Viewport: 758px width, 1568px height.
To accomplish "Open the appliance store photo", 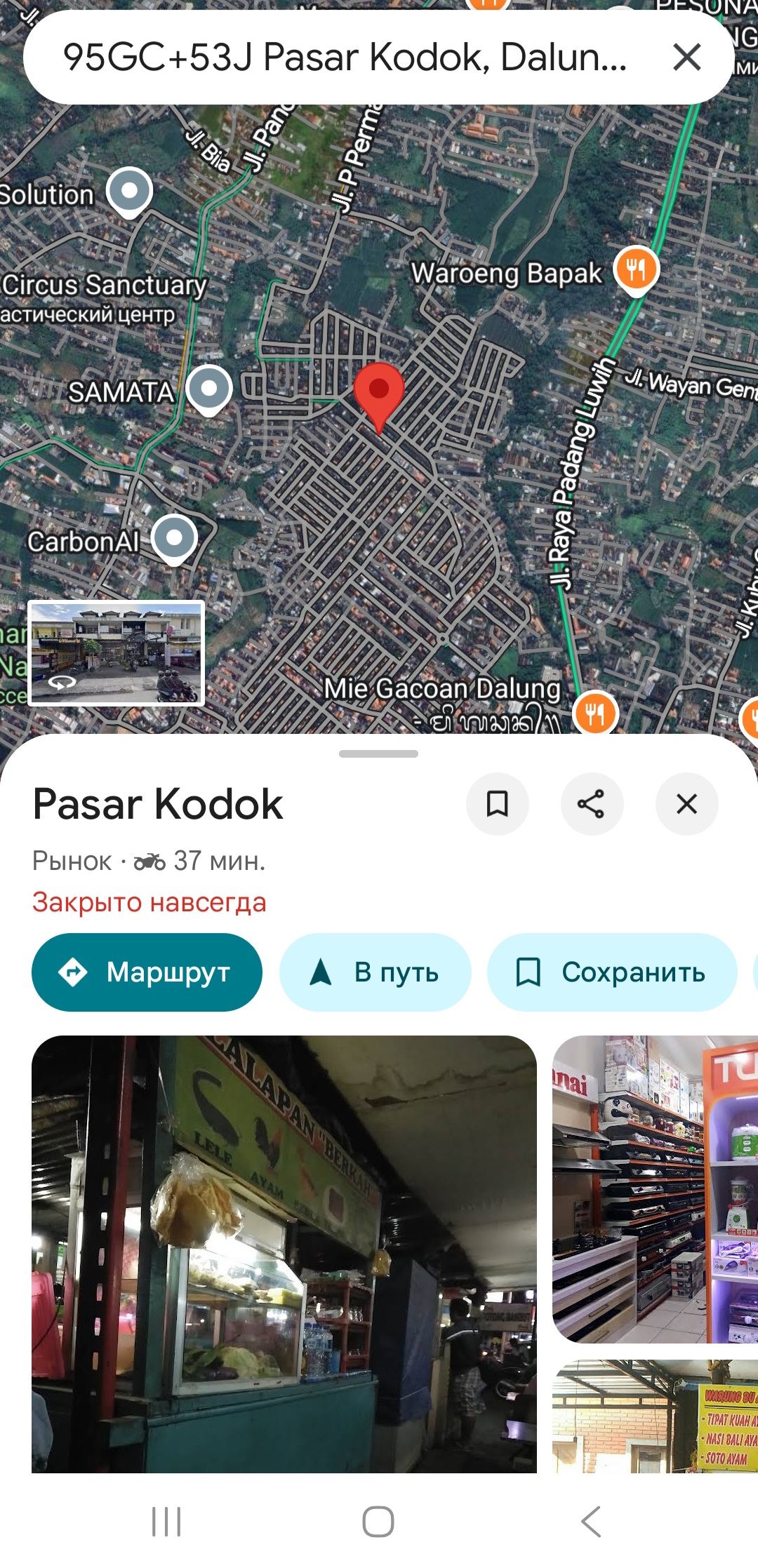I will [655, 1189].
